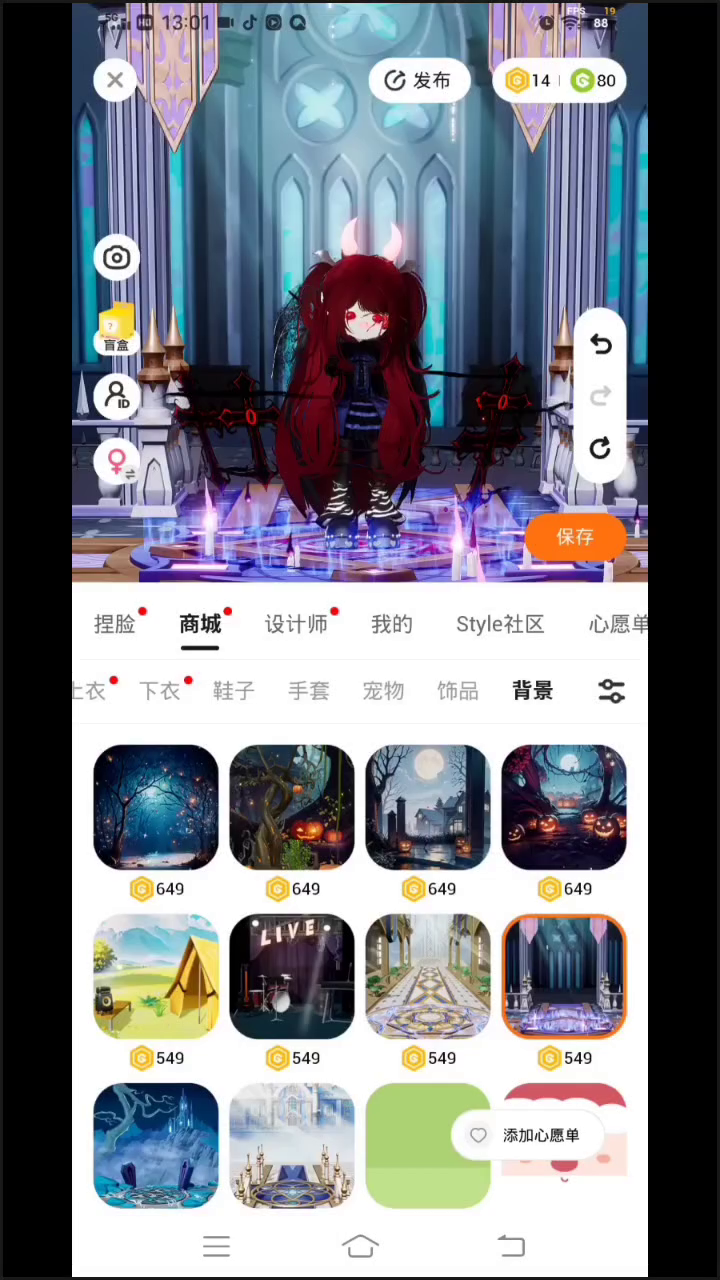The width and height of the screenshot is (720, 1280).
Task: Open the avatar ID icon
Action: [x=117, y=395]
